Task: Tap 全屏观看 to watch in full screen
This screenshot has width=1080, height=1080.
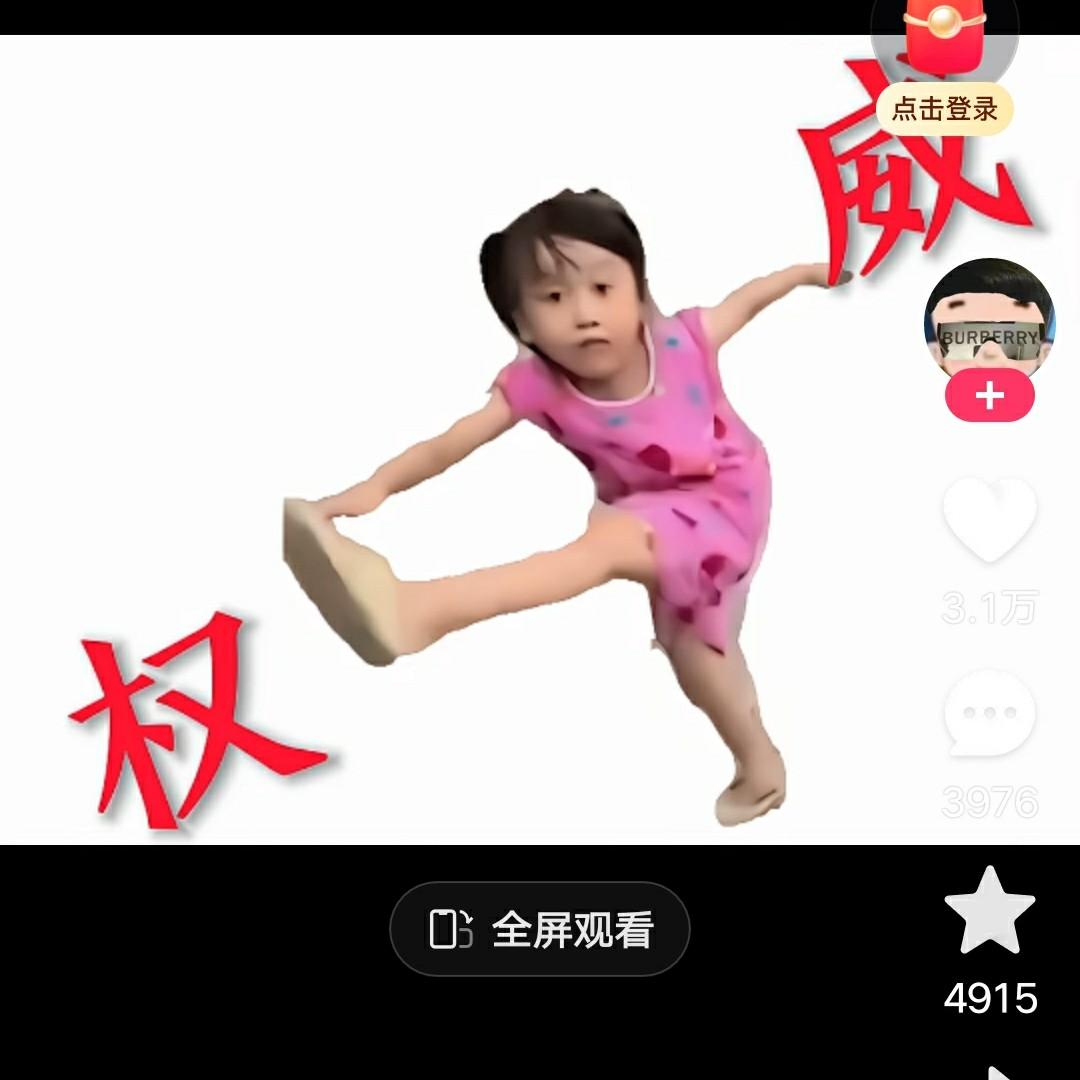Action: coord(540,929)
